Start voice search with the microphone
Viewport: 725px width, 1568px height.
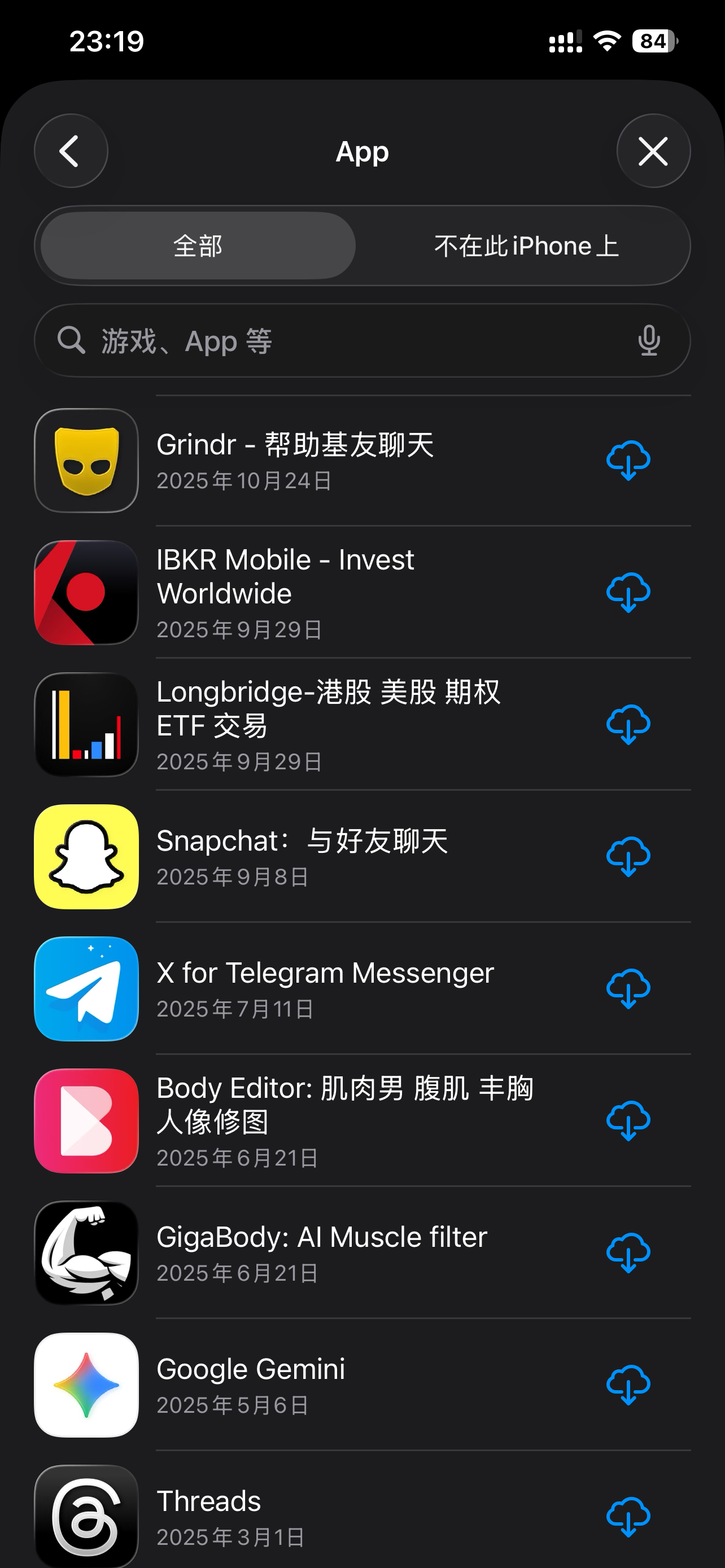pos(649,340)
